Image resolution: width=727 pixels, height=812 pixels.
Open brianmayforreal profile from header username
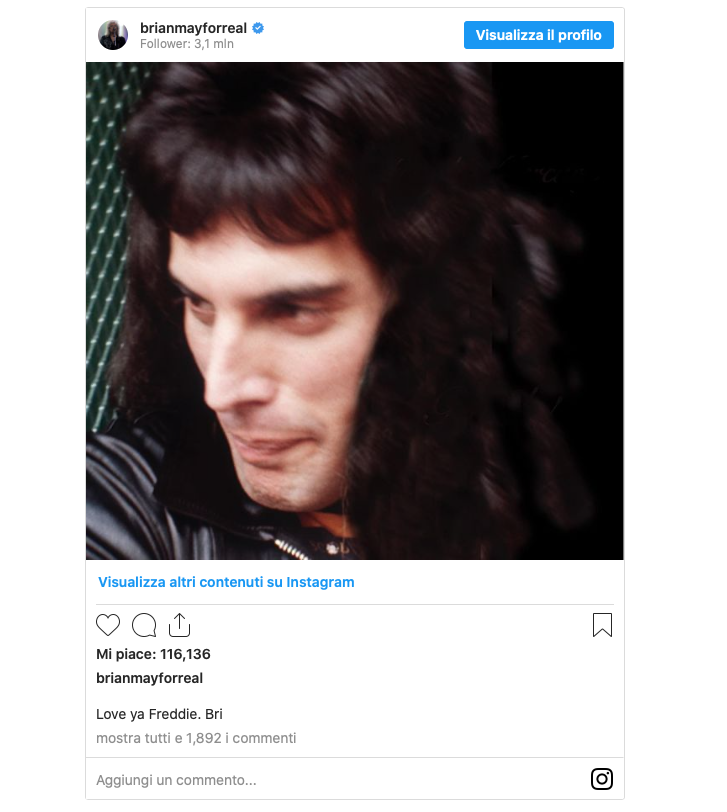[193, 28]
